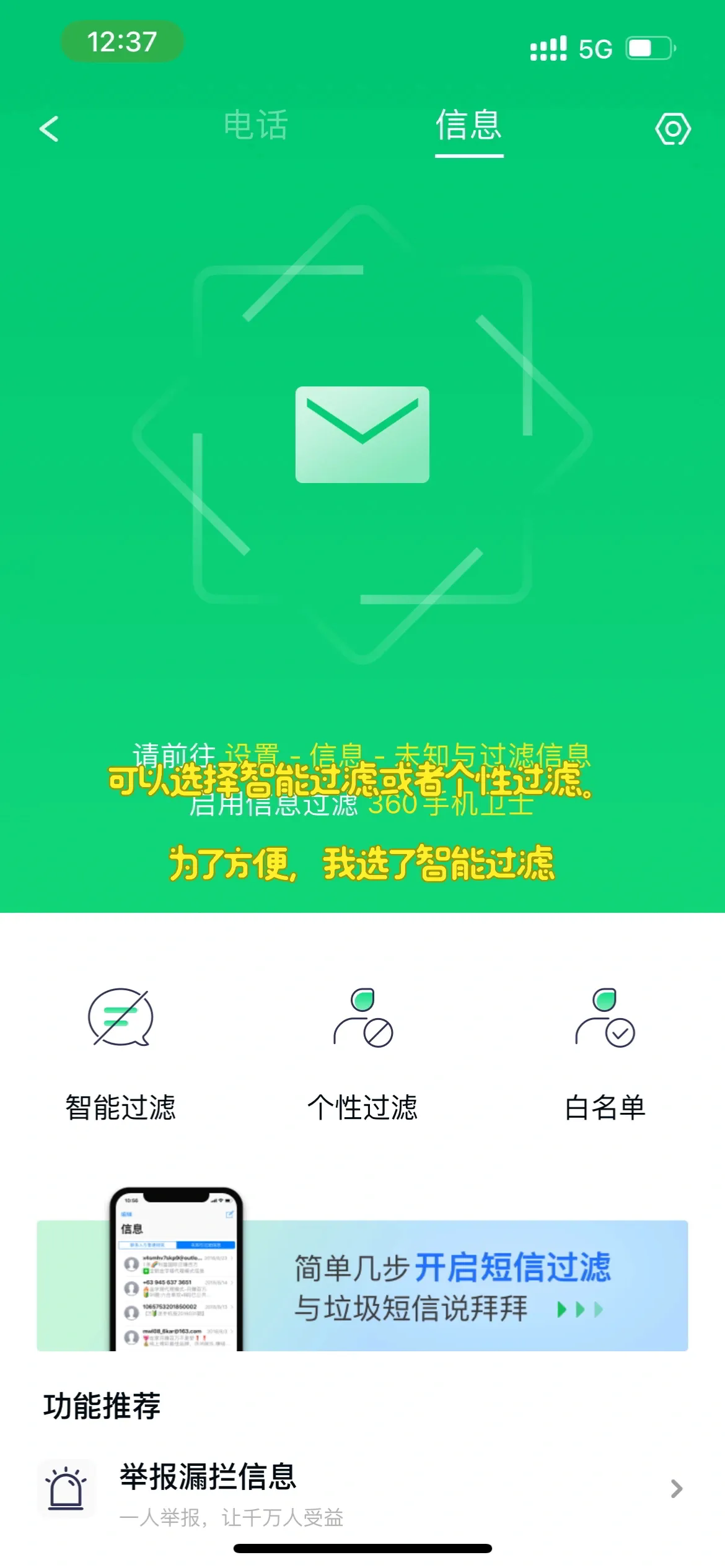Click the 5G status indicator

(594, 48)
